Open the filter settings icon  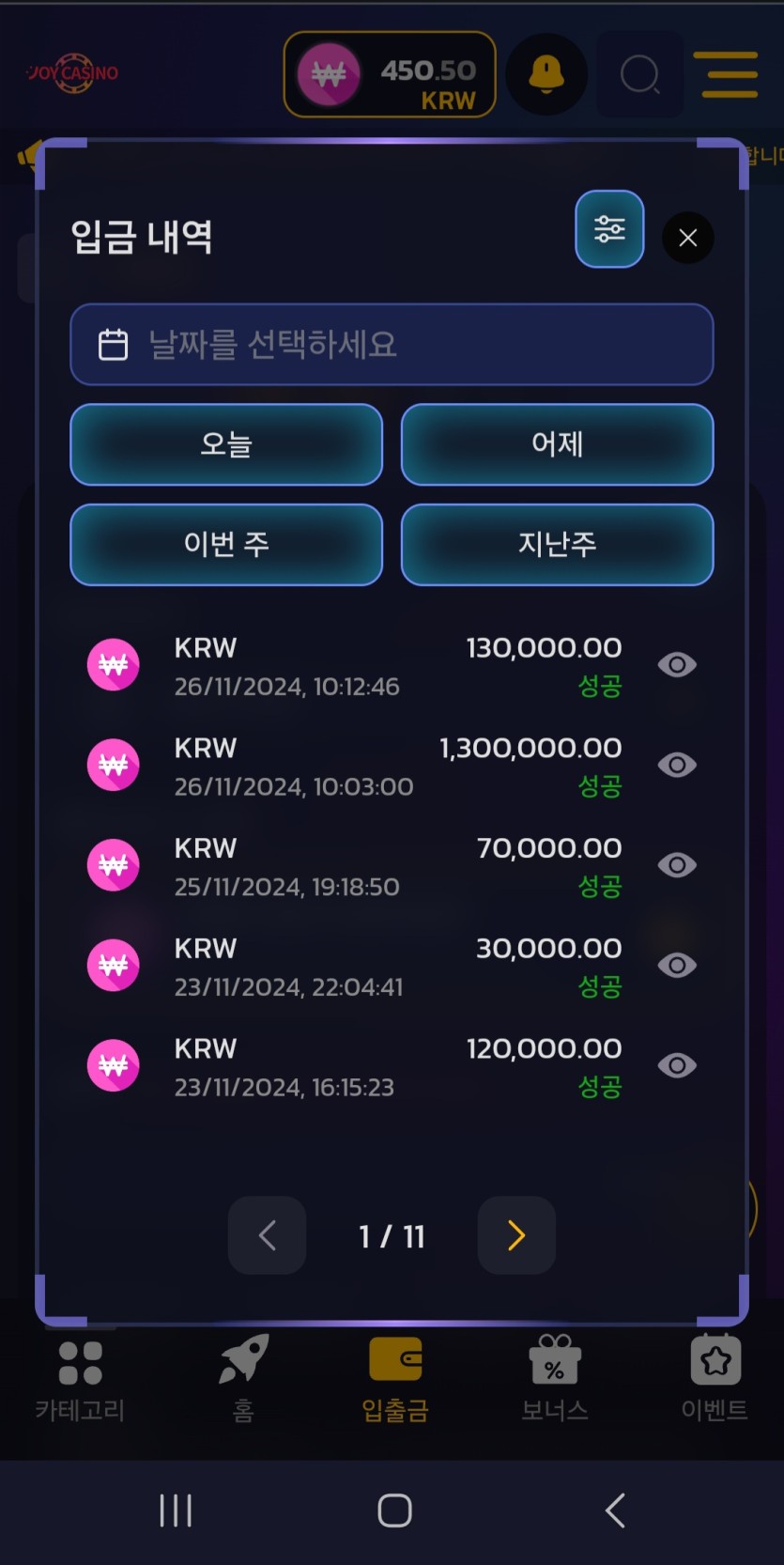click(609, 229)
